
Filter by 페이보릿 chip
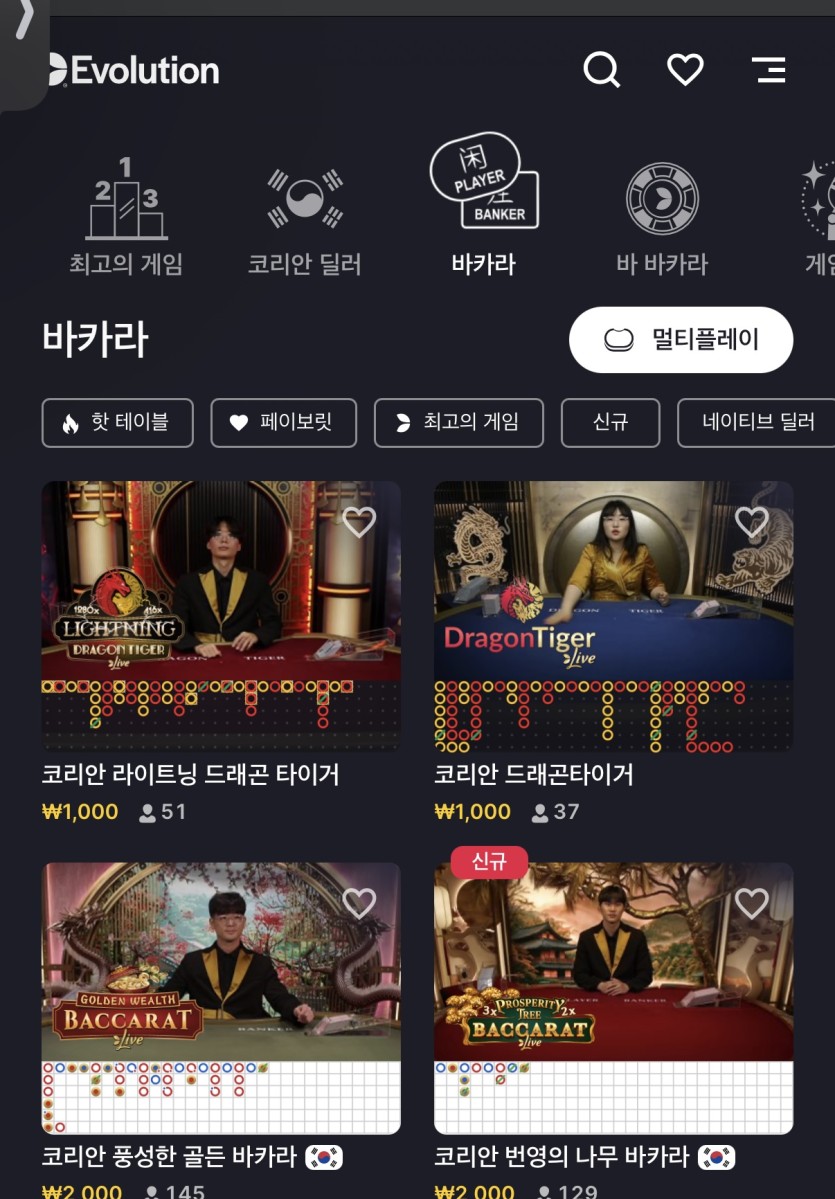click(283, 423)
